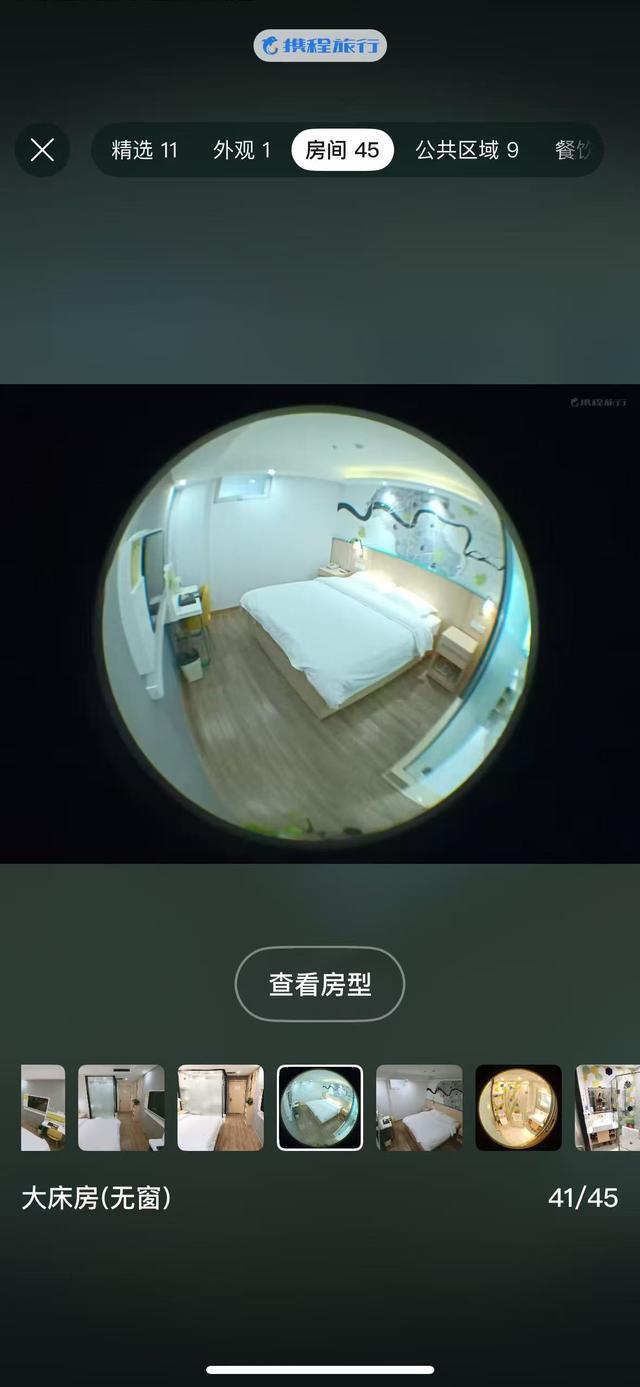Image resolution: width=640 pixels, height=1387 pixels.
Task: Select the partially visible first thumbnail at left
Action: (x=43, y=1108)
